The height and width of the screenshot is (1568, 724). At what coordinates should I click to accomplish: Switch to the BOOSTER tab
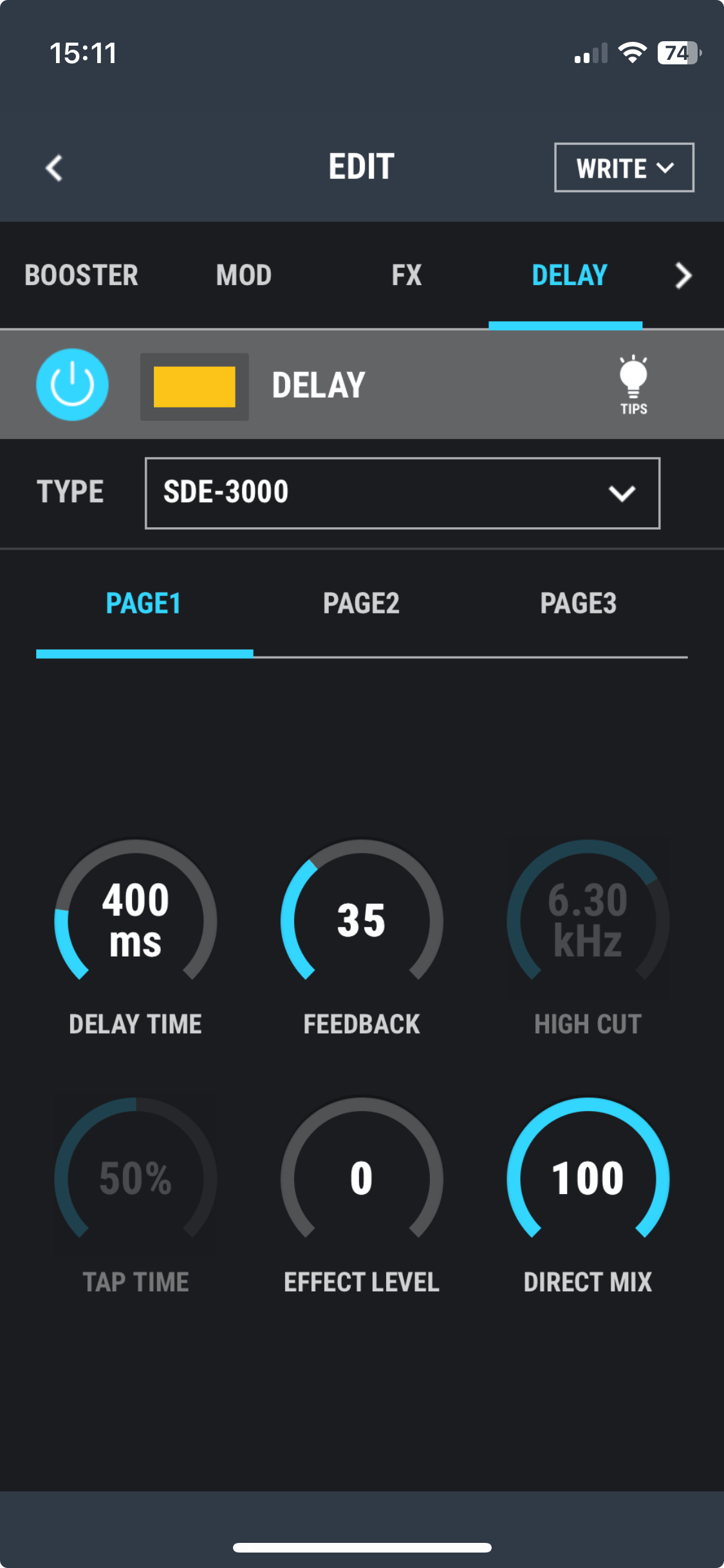coord(82,275)
